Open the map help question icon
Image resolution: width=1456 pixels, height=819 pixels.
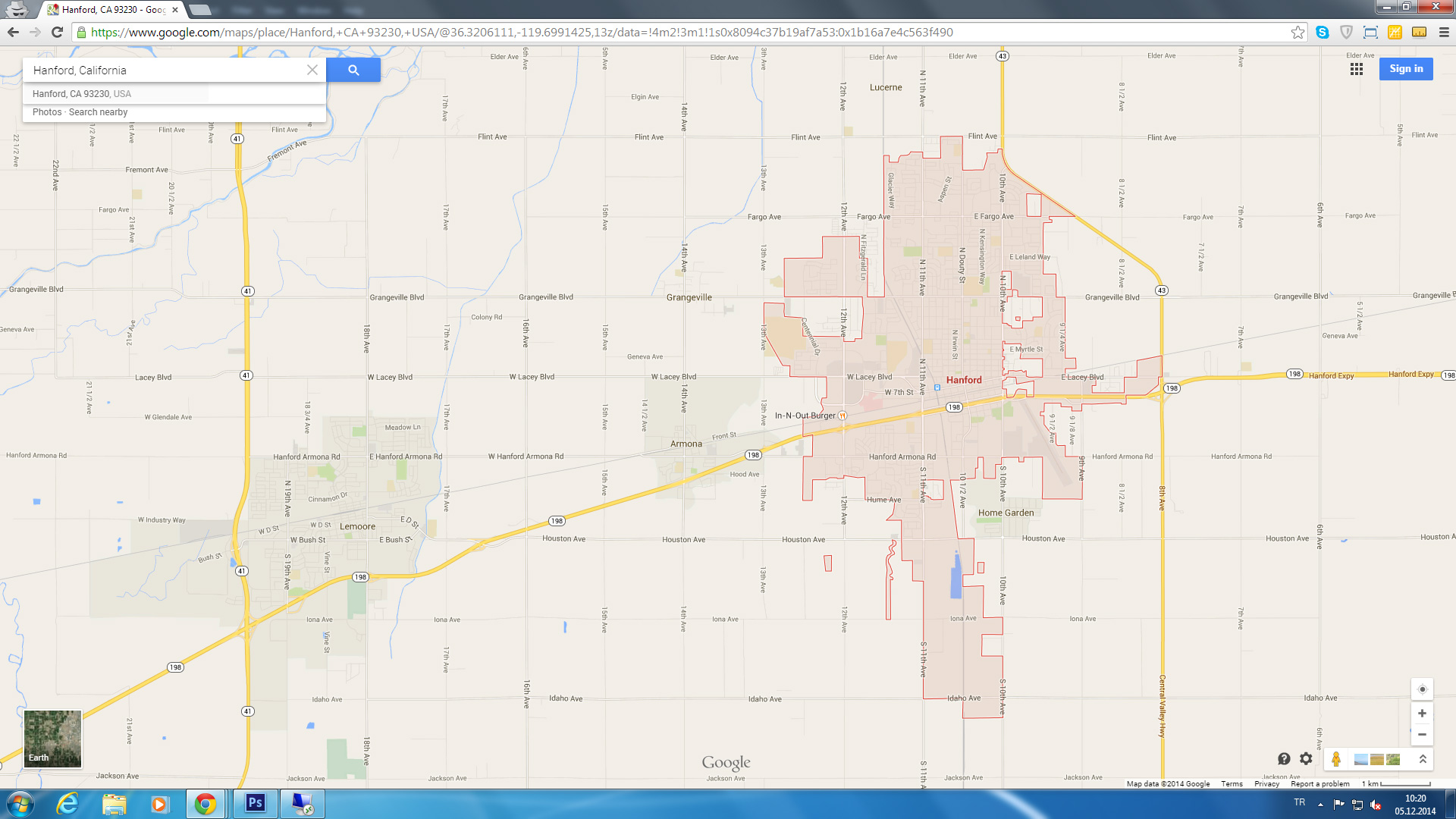[1284, 759]
